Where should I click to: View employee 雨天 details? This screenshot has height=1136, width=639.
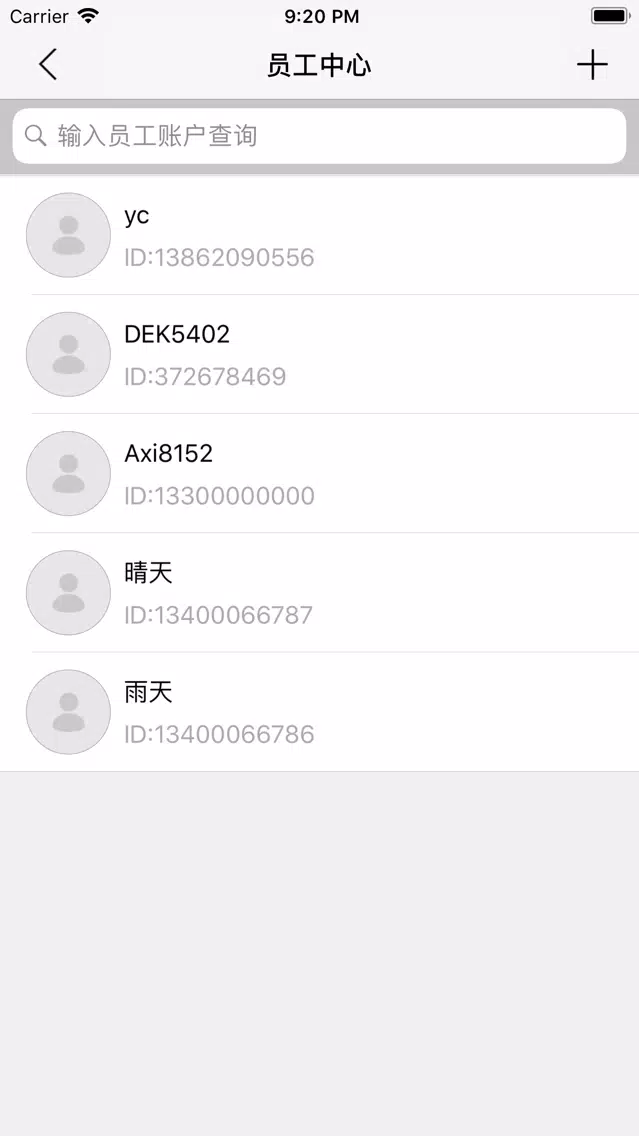(x=320, y=711)
